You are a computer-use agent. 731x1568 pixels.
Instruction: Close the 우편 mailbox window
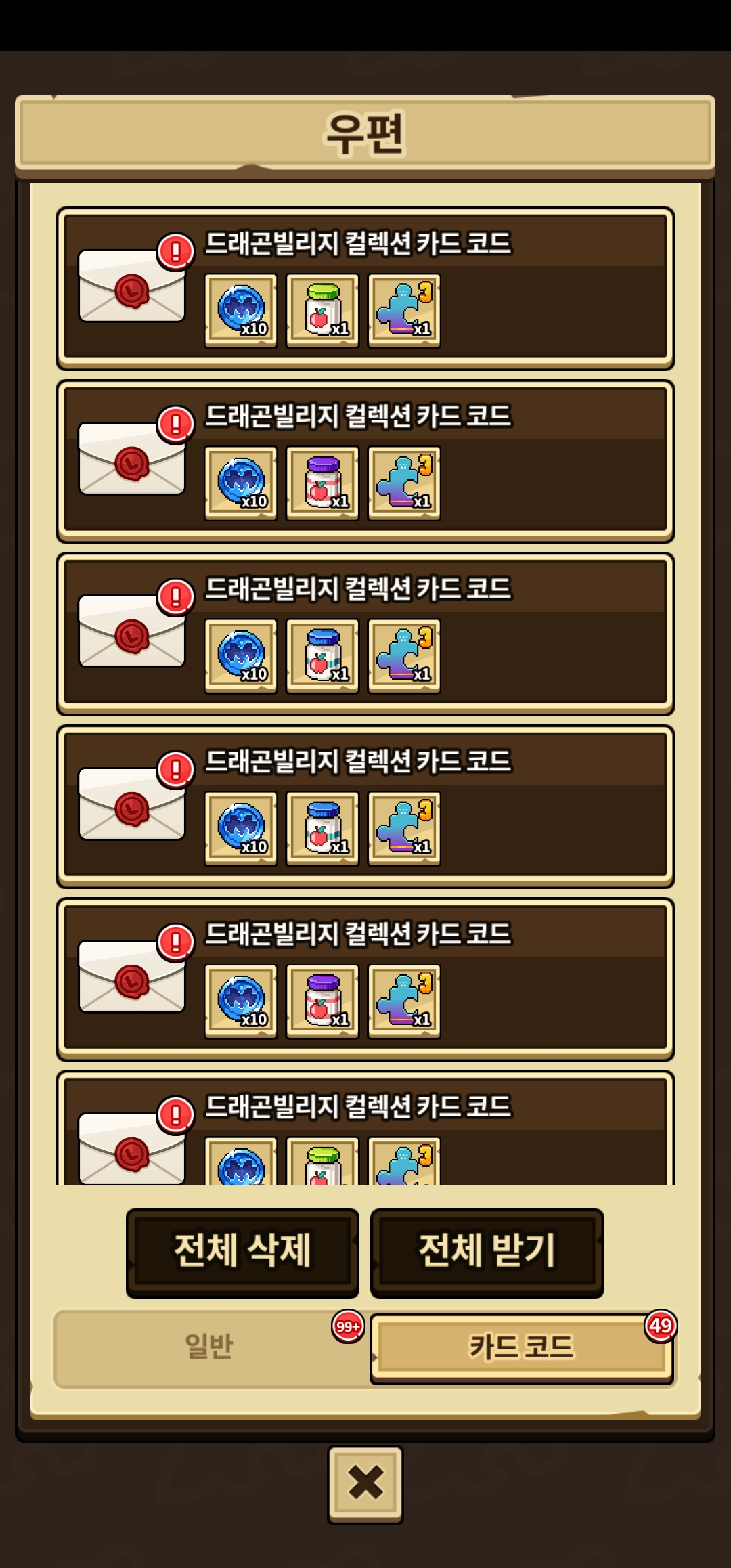365,1484
